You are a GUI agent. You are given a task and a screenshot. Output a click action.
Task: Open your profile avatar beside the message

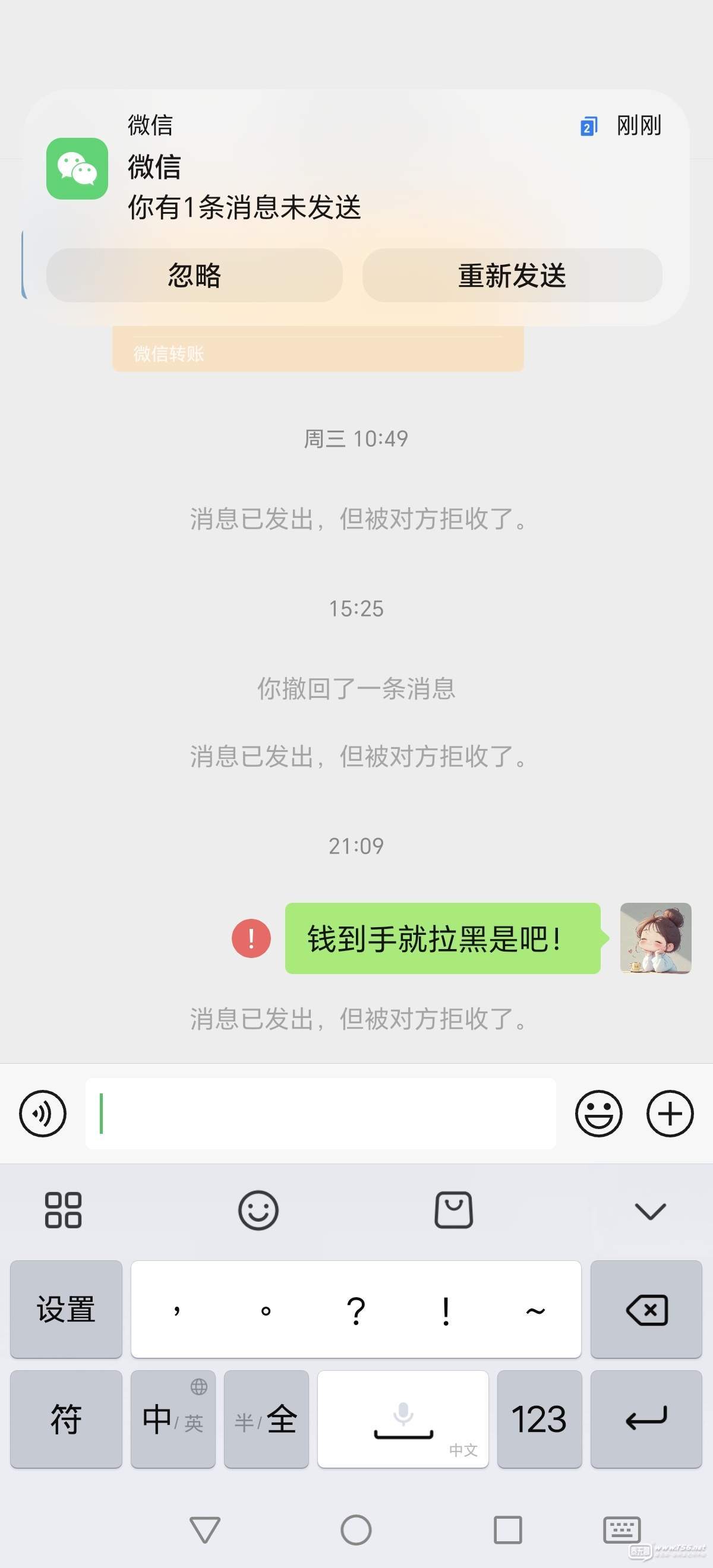coord(655,938)
